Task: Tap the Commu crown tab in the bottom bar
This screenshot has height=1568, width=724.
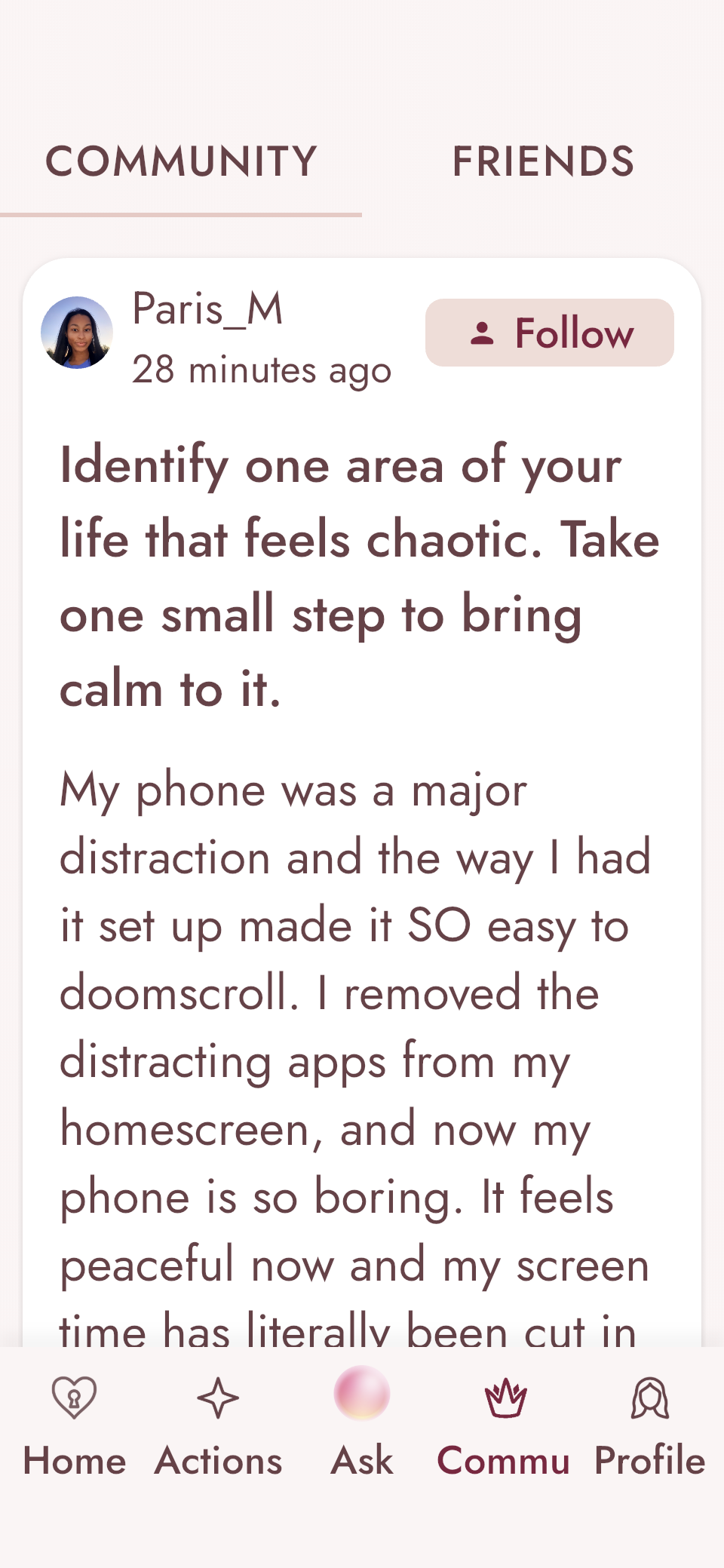Action: [505, 1425]
